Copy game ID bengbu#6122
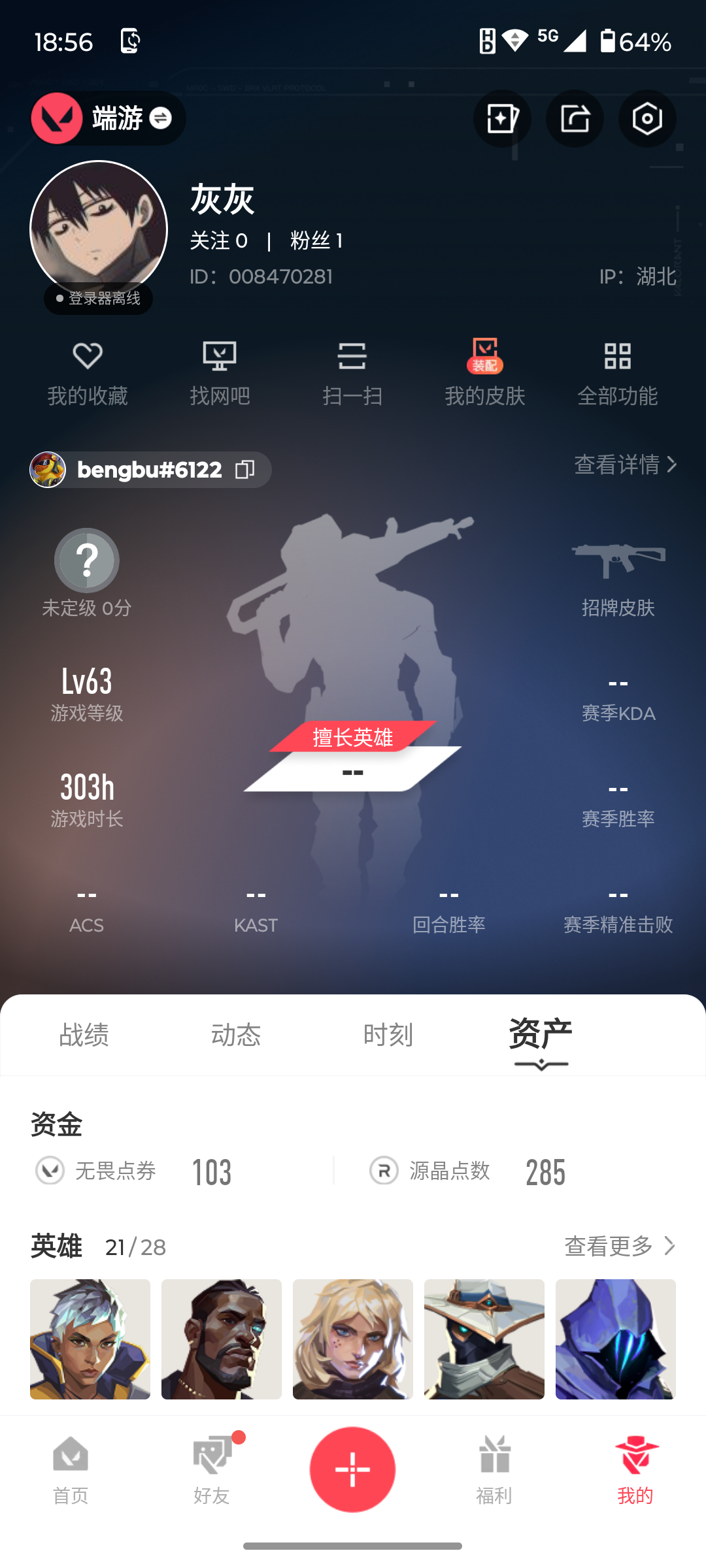Viewport: 706px width, 1568px height. (245, 469)
